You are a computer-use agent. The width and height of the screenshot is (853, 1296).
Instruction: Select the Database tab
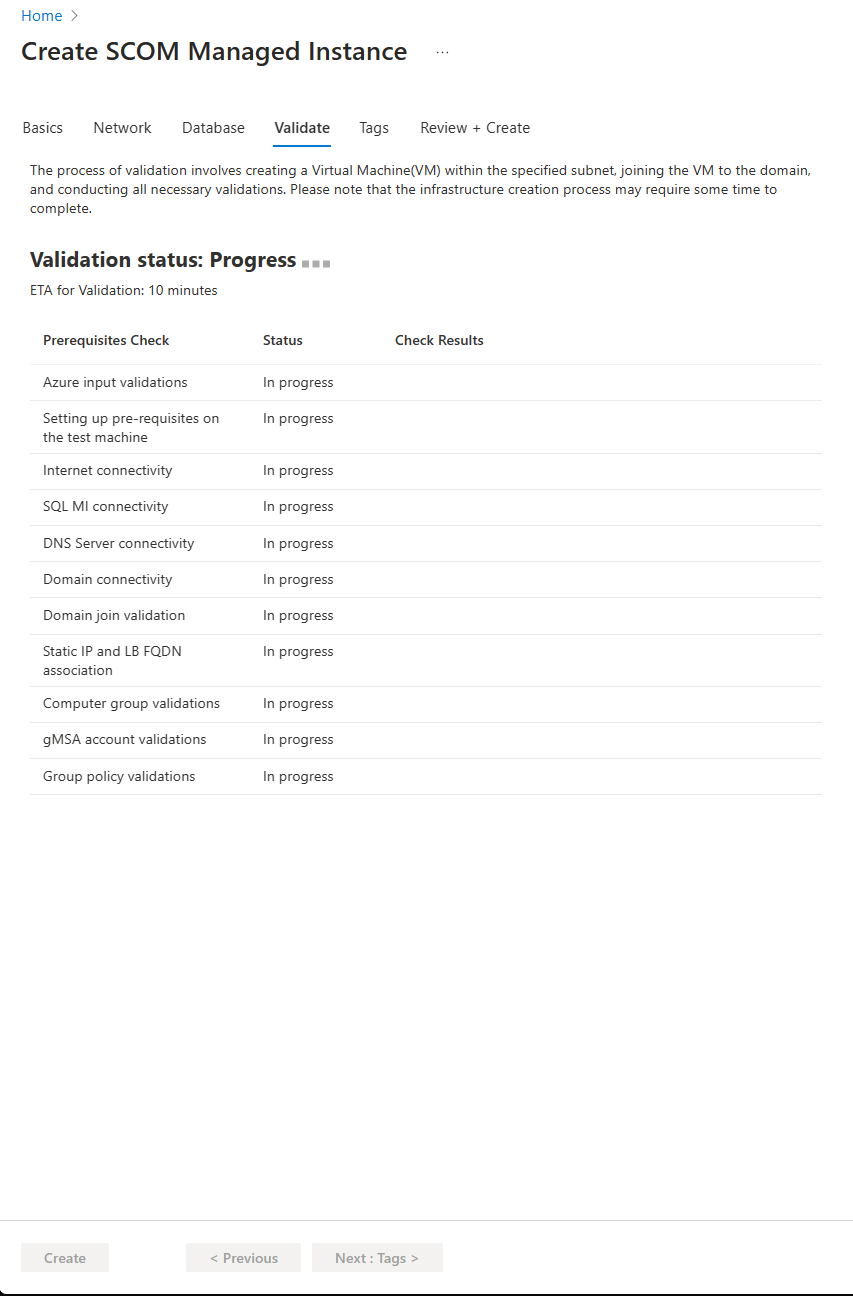[x=213, y=128]
